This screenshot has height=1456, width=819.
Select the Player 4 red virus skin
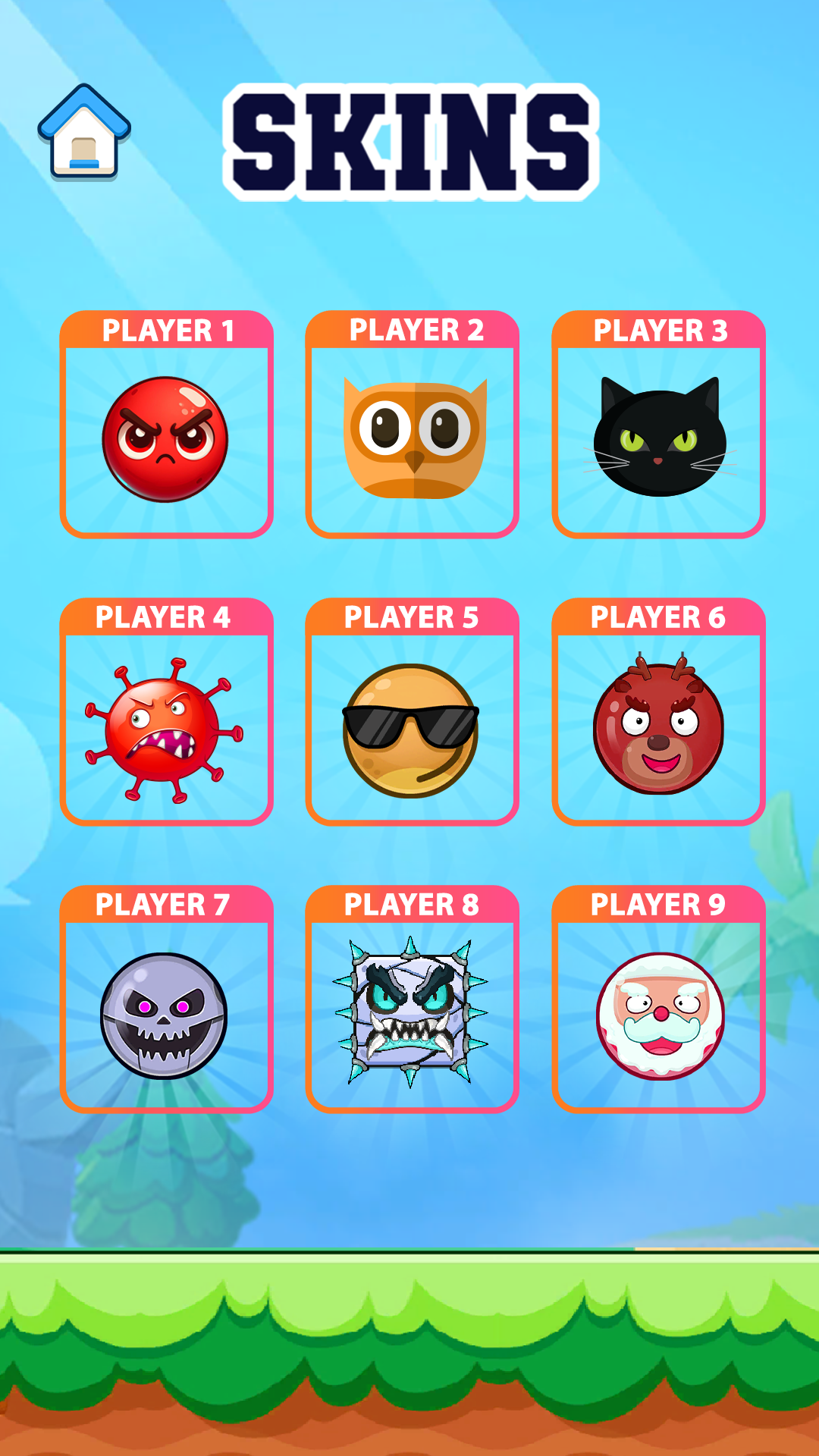coord(166,726)
